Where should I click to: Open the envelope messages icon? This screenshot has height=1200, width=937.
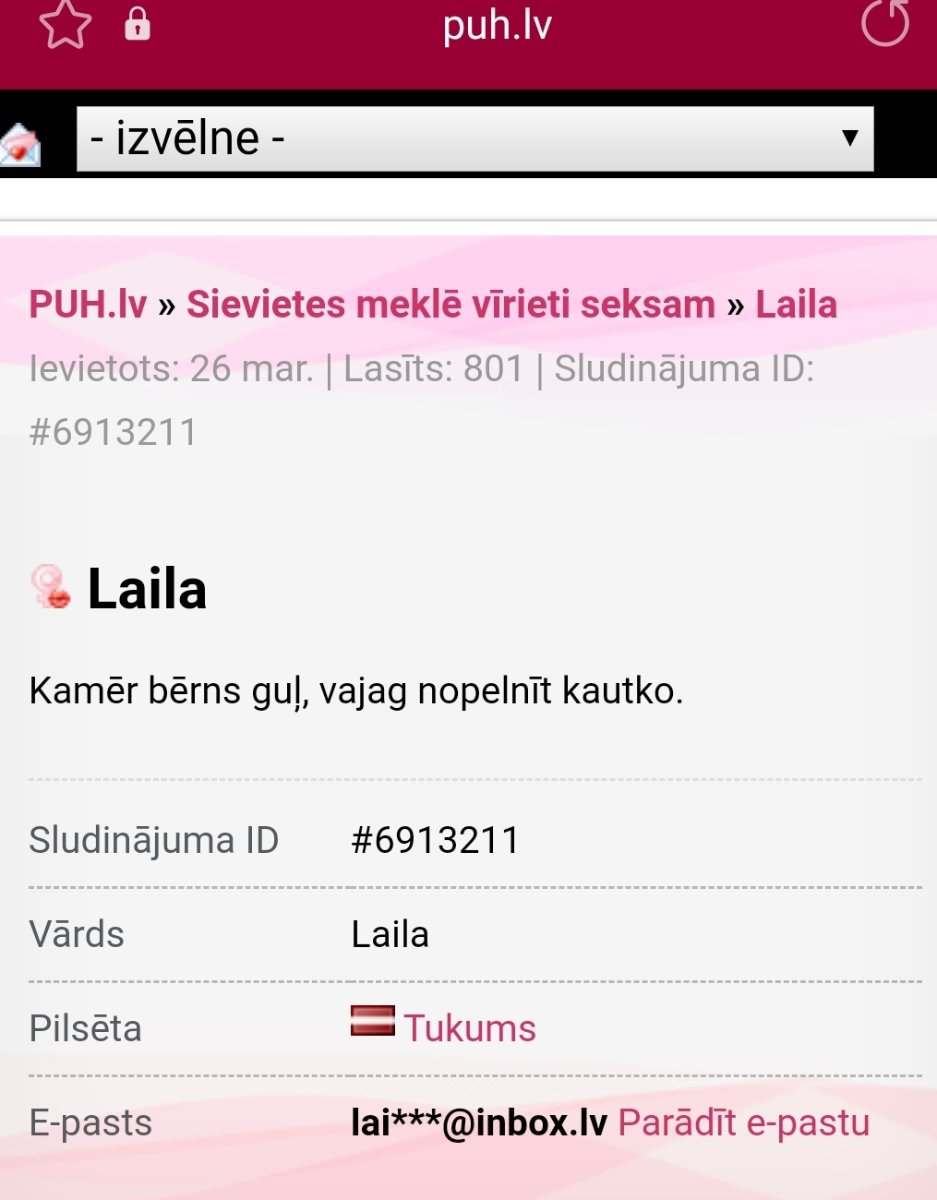20,145
